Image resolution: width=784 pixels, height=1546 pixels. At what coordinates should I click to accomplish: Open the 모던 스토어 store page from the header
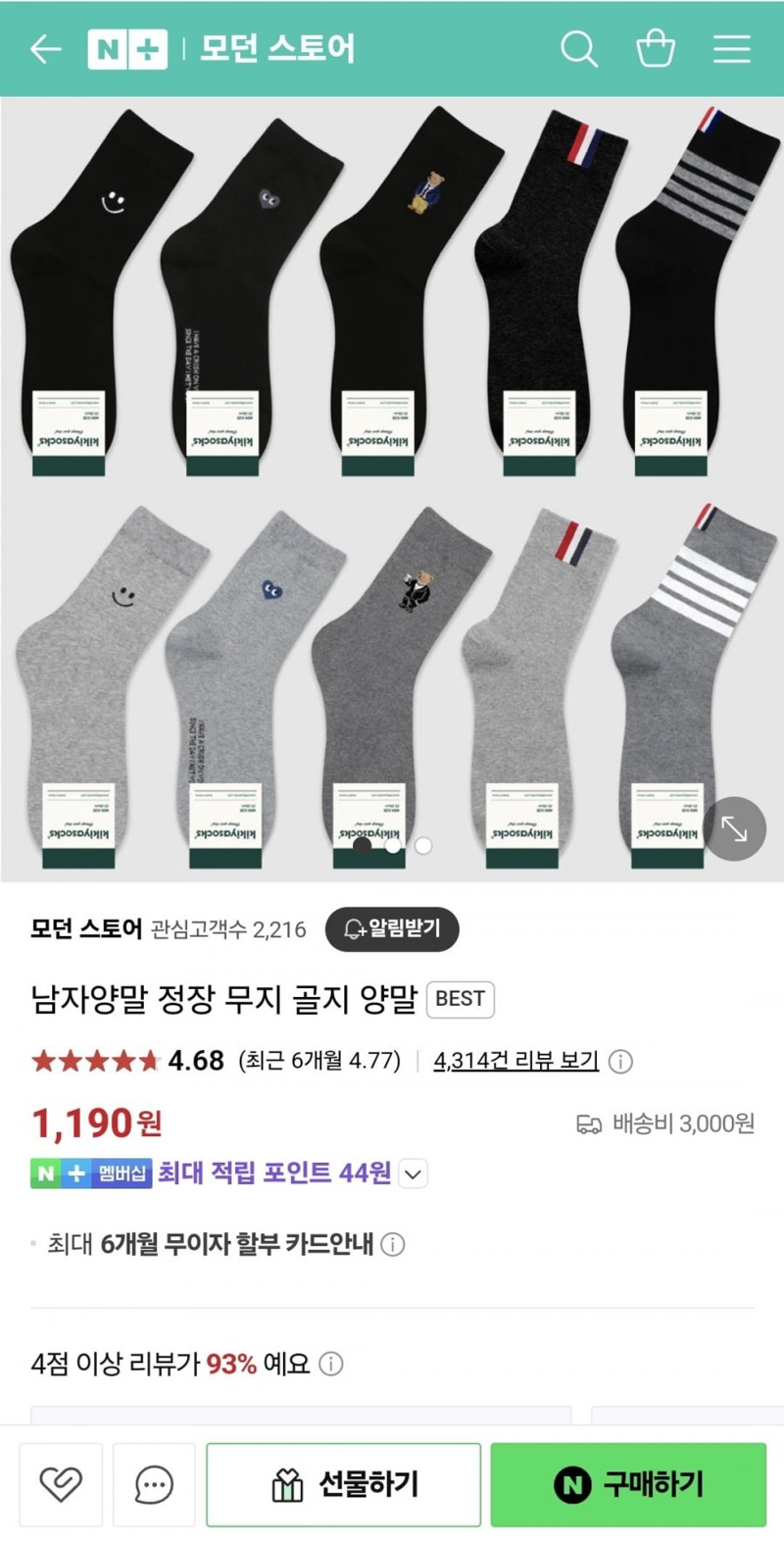tap(277, 49)
